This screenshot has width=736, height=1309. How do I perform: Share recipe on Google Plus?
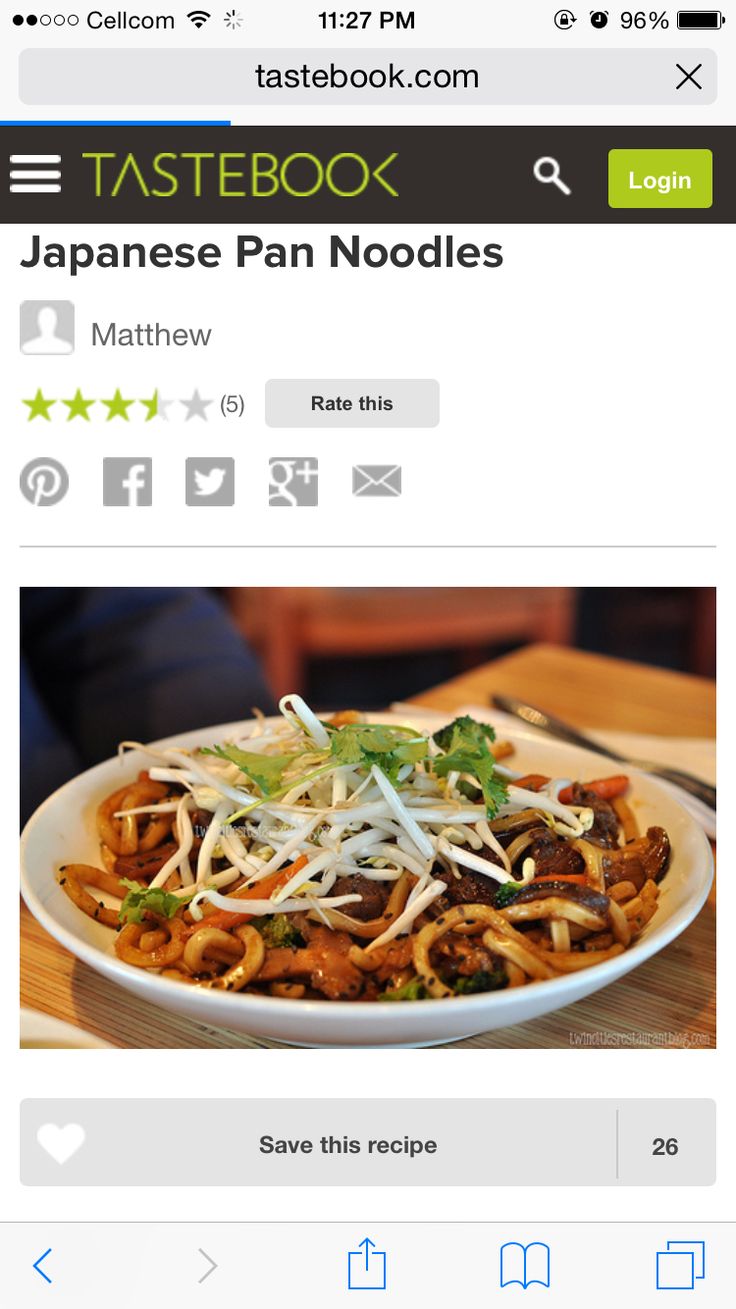[293, 482]
